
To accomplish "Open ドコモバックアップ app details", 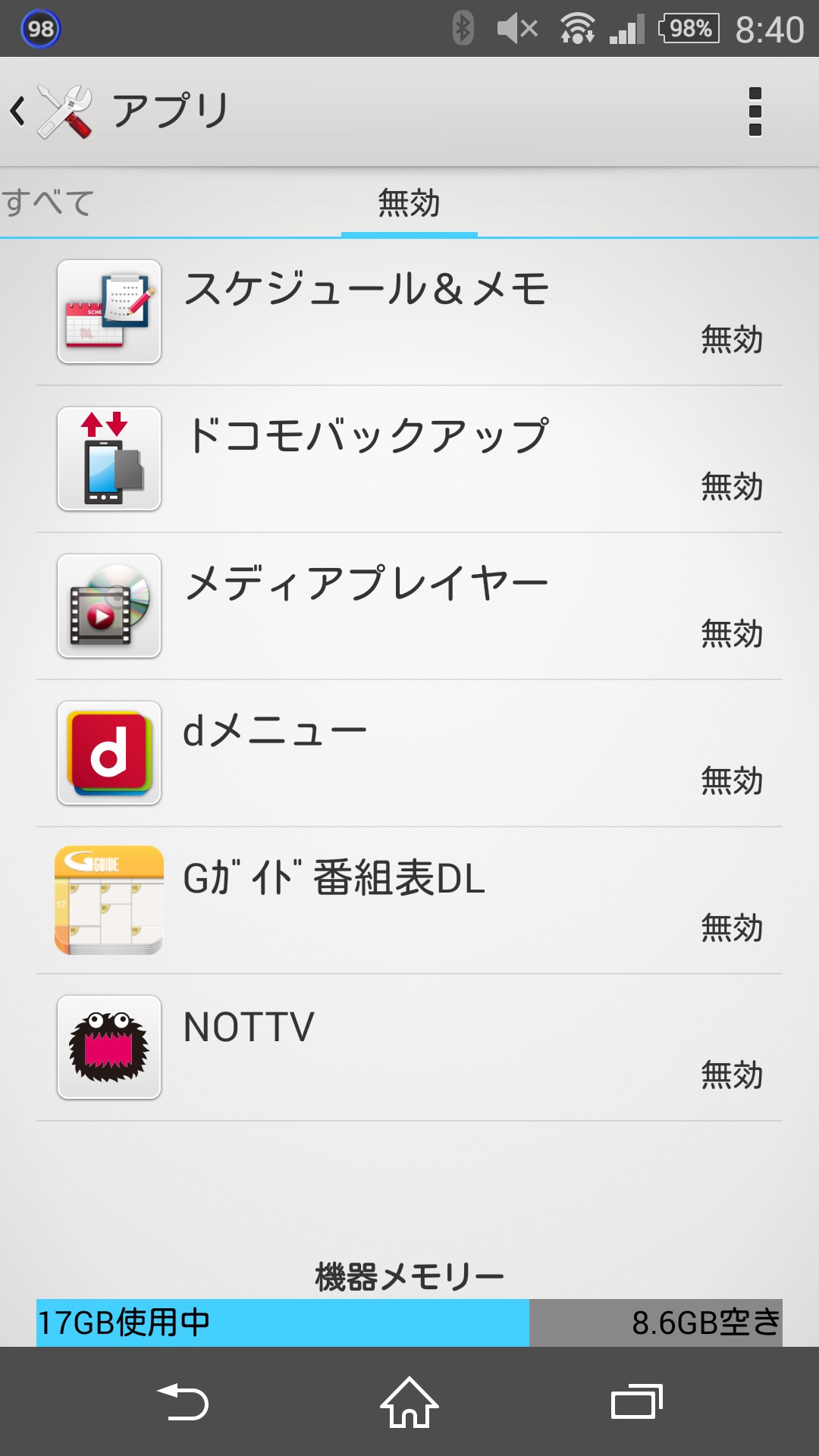I will (409, 459).
